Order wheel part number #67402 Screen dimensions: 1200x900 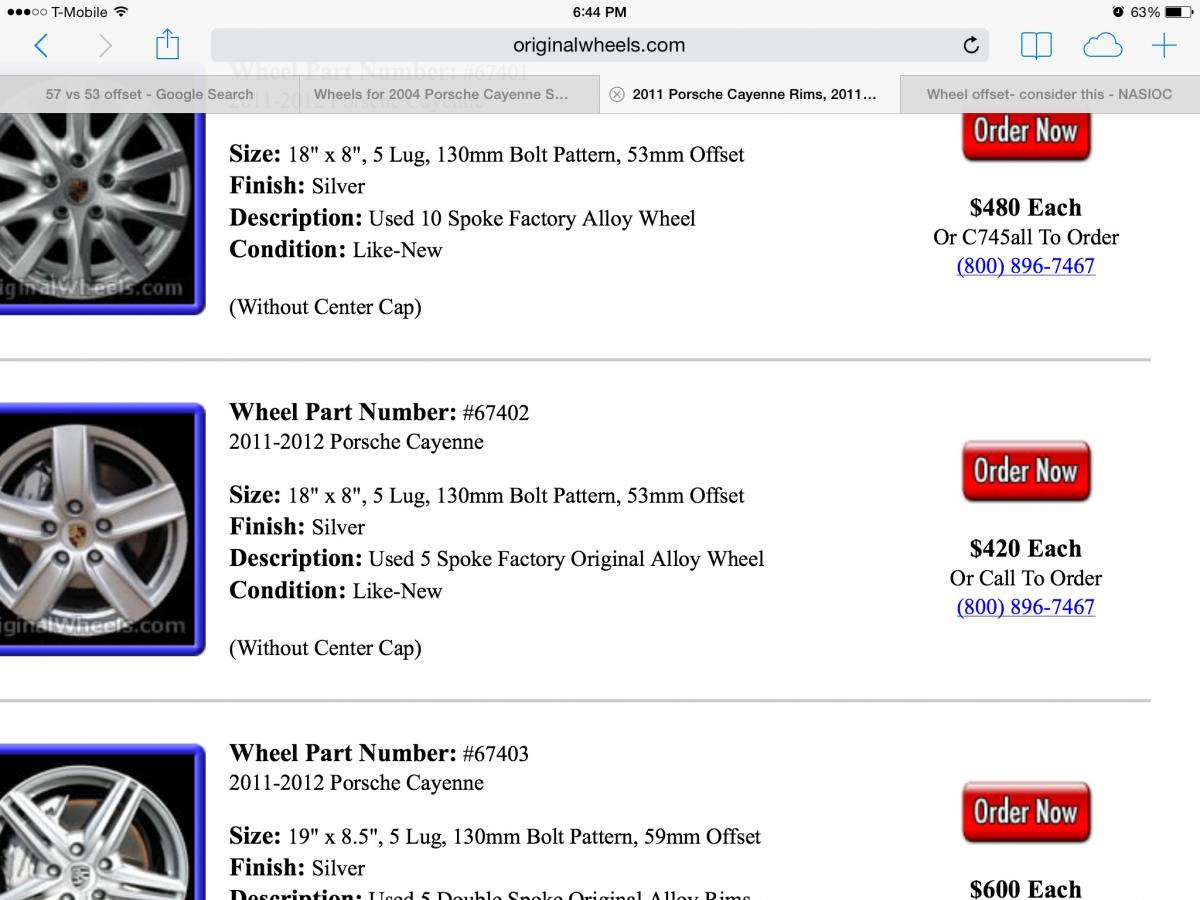(x=1025, y=471)
